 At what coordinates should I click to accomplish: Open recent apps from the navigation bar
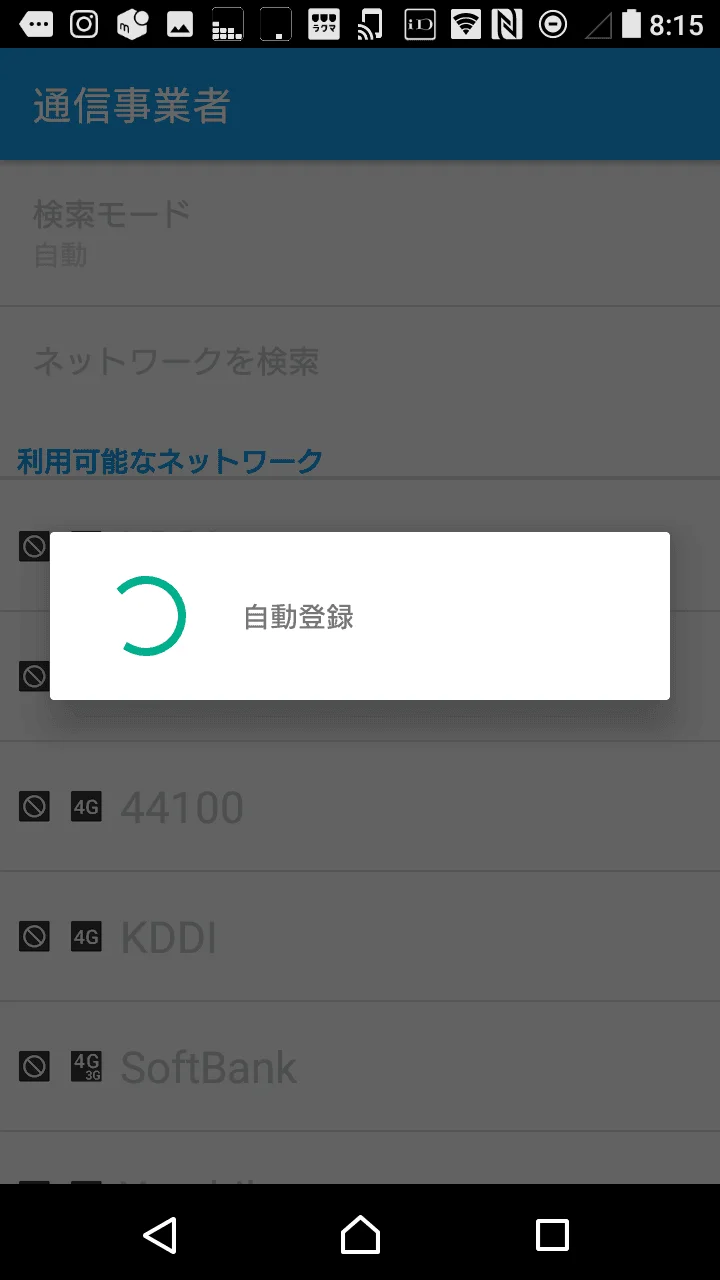click(x=552, y=1234)
